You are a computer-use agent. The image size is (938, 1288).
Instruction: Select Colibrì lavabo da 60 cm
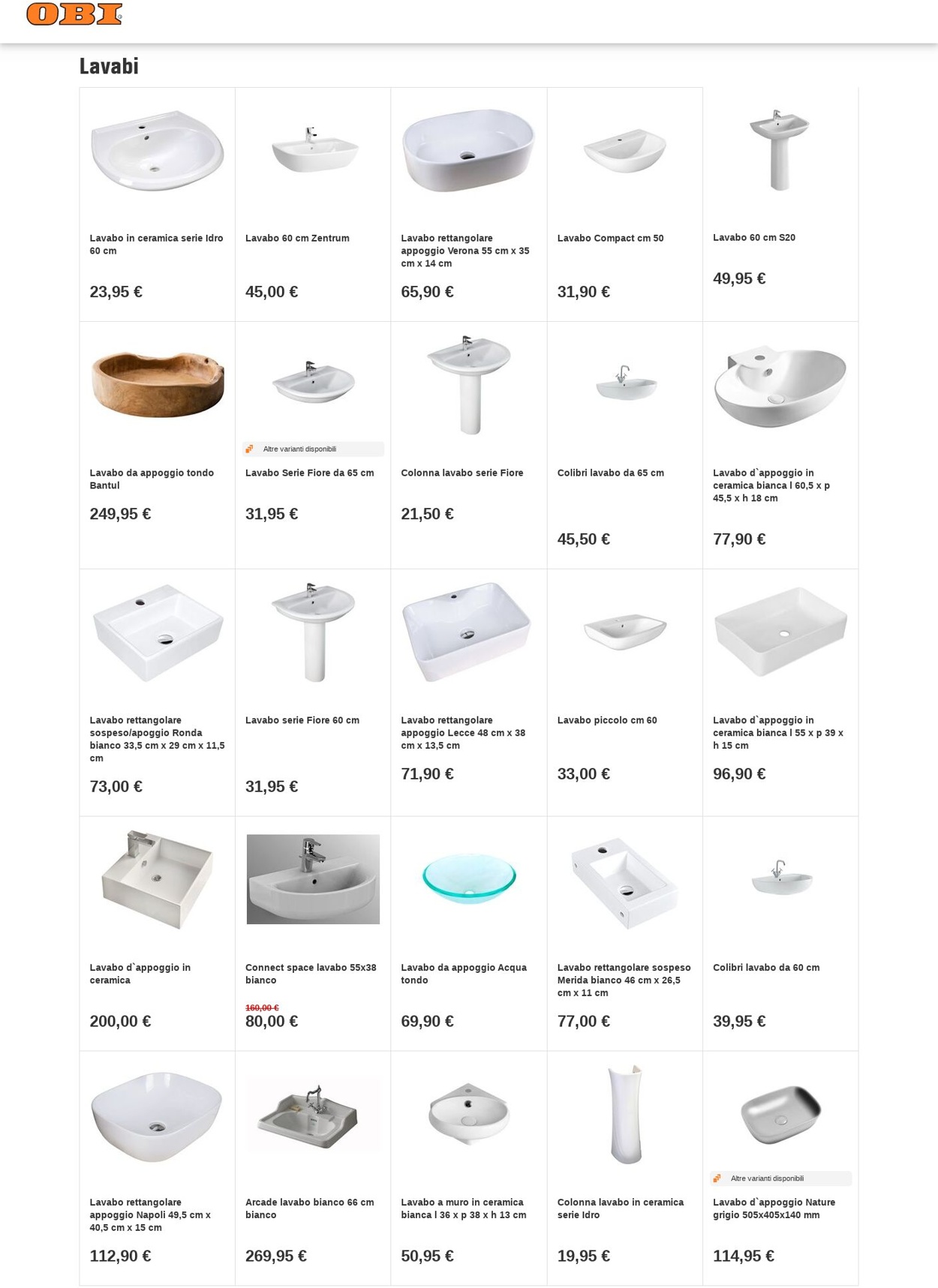(x=766, y=967)
